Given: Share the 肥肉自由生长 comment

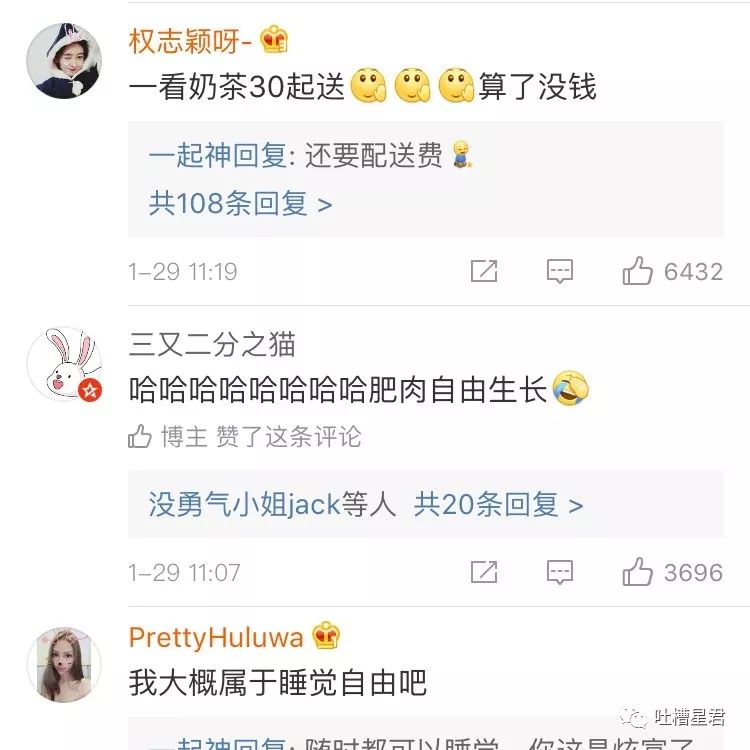Looking at the screenshot, I should (484, 572).
